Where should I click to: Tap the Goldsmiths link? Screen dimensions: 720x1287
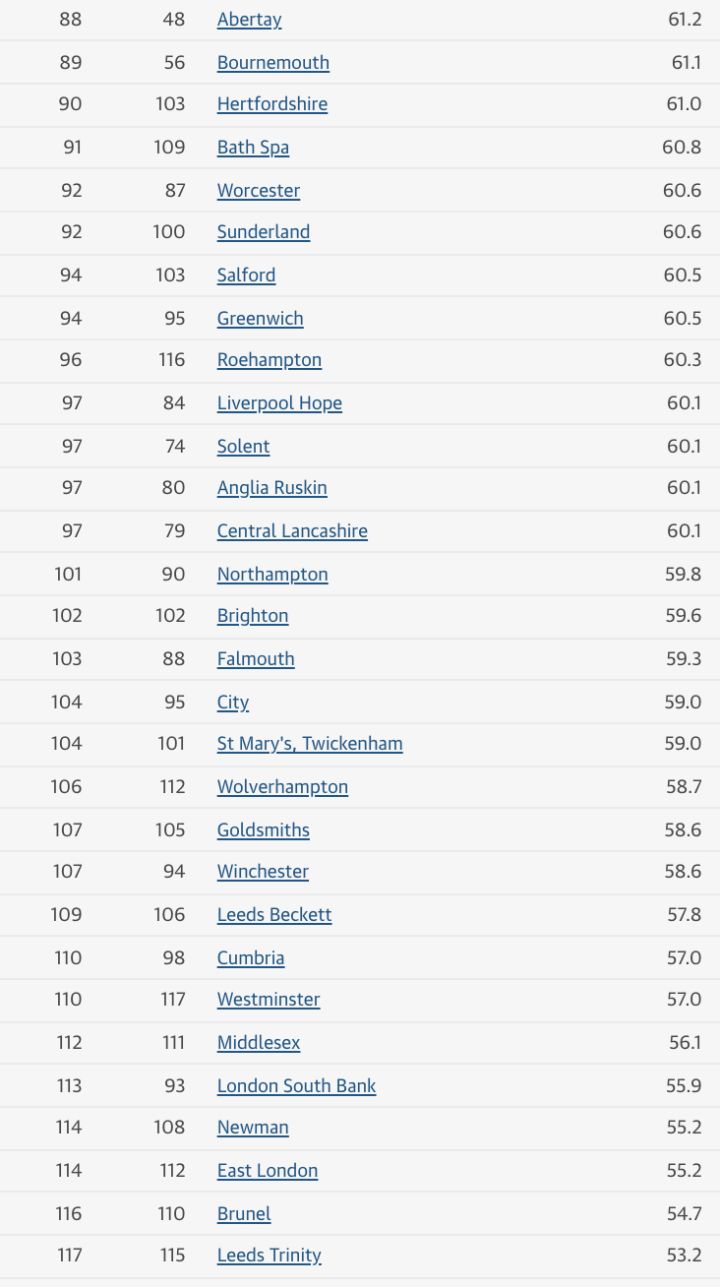click(x=263, y=830)
